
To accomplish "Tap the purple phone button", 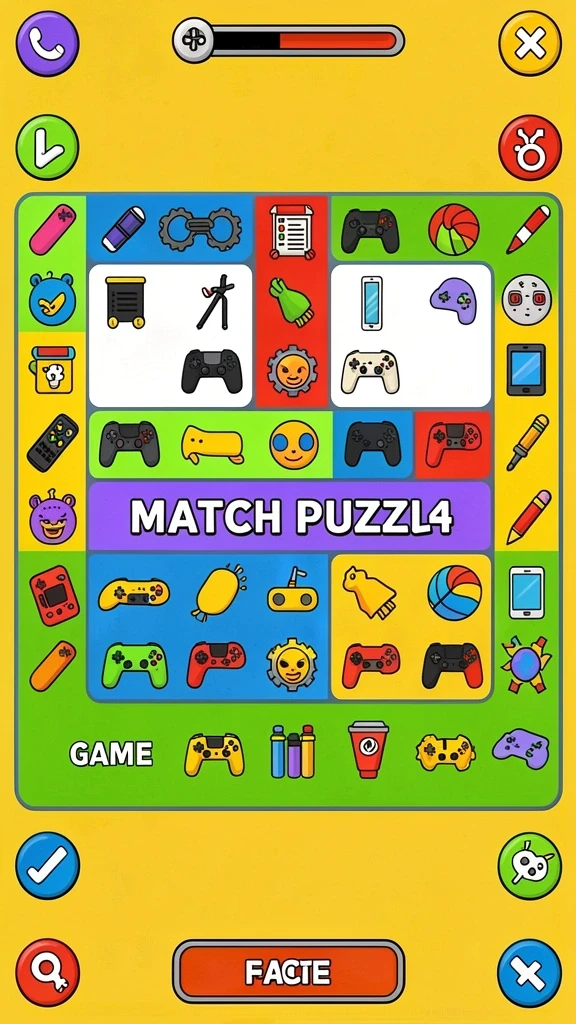I will click(x=47, y=44).
